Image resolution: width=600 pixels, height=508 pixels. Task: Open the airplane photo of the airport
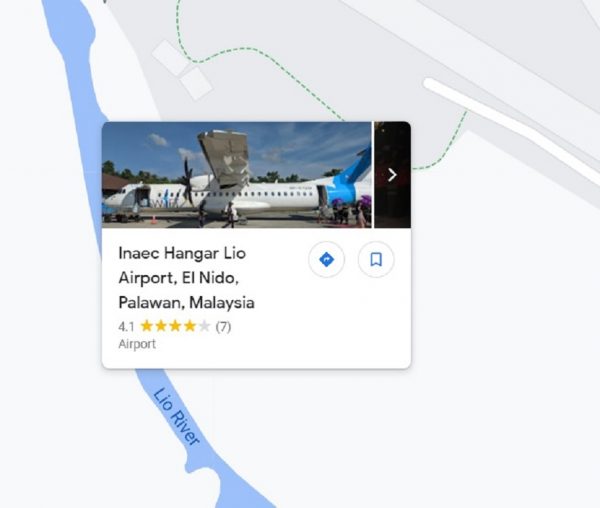(236, 175)
